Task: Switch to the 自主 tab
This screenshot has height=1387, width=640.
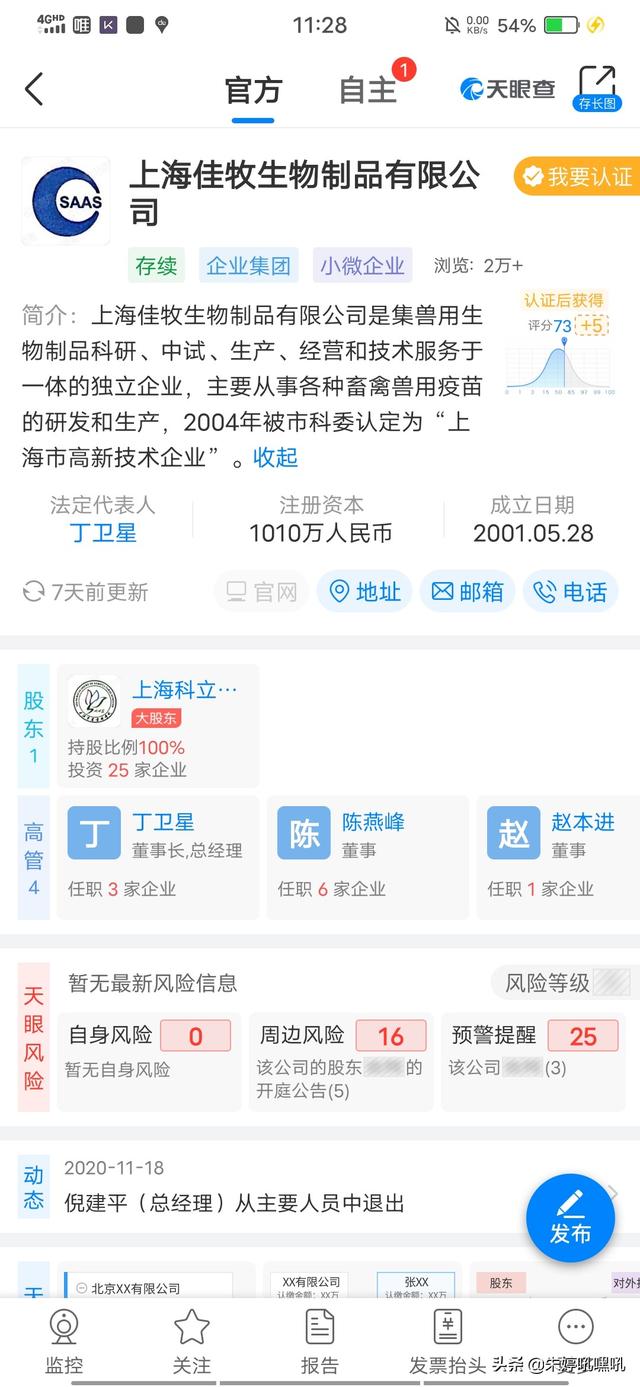Action: (x=368, y=89)
